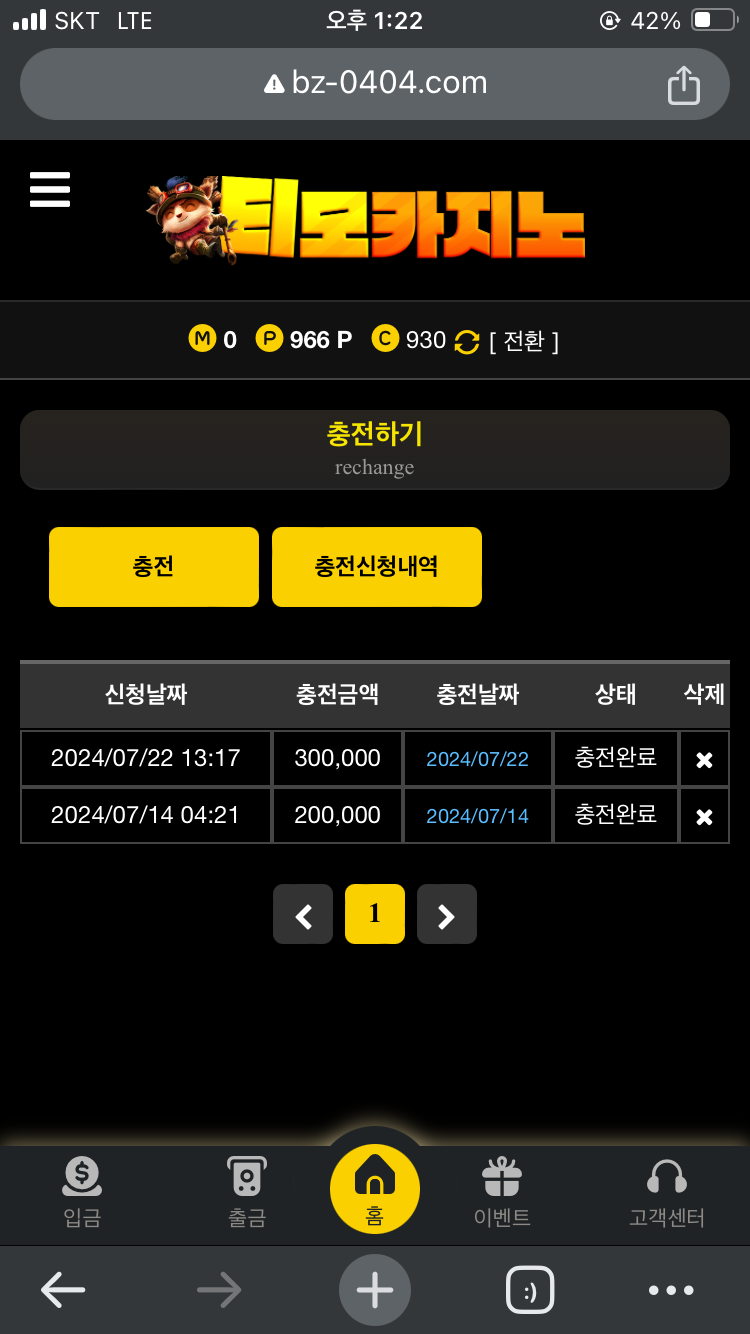This screenshot has width=750, height=1334.
Task: Switch to the 입금 tab
Action: pos(82,1192)
